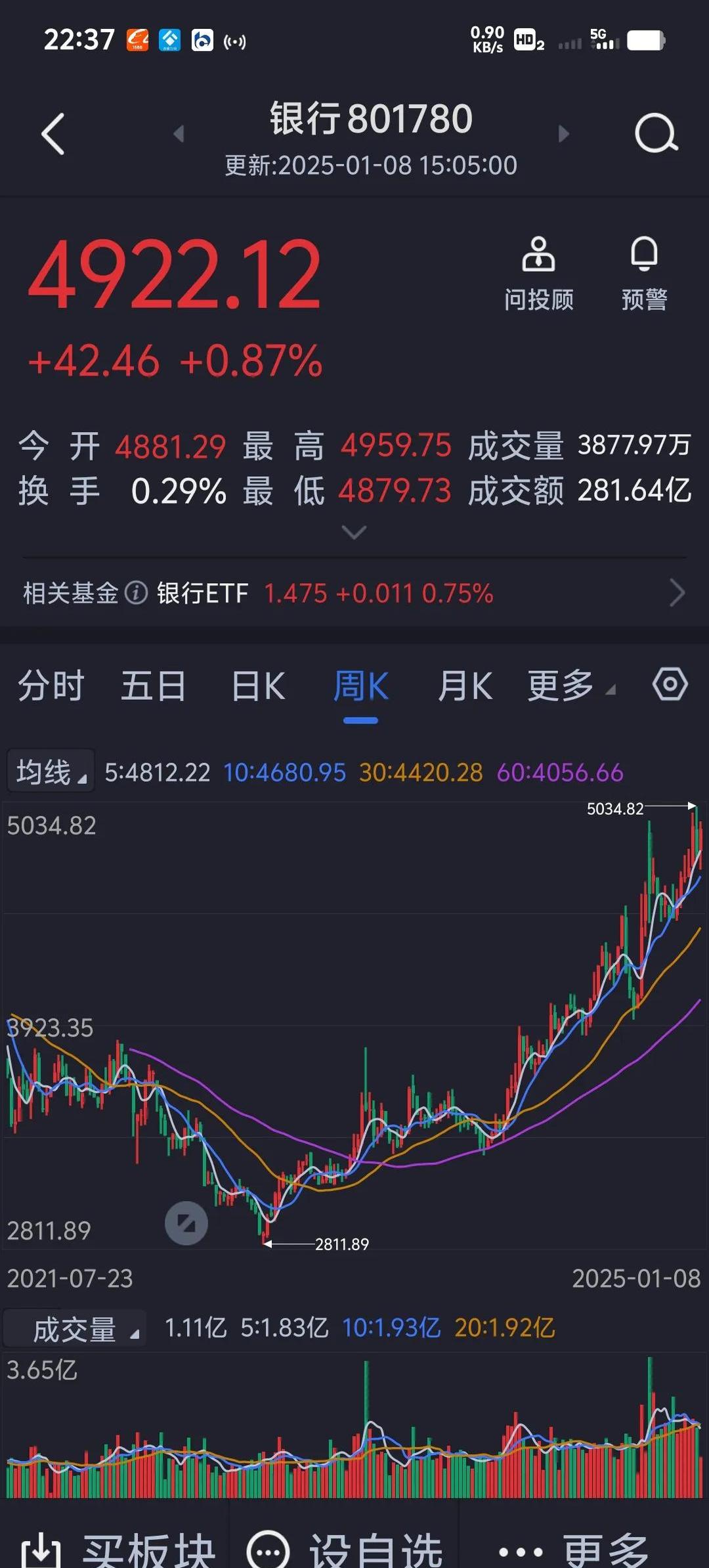709x1568 pixels.
Task: Switch to the 日K daily chart tab
Action: [257, 685]
